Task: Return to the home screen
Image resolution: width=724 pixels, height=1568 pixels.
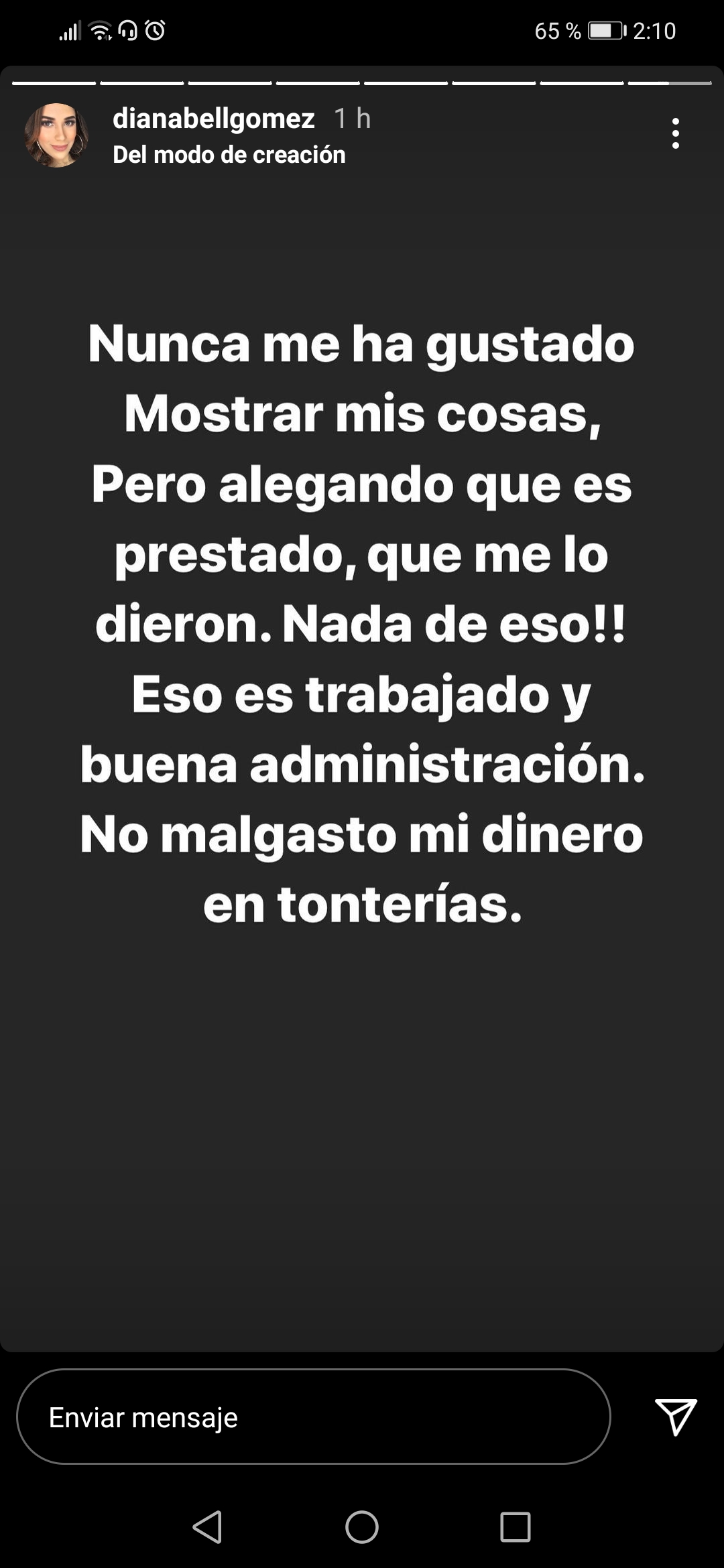Action: pyautogui.click(x=362, y=1527)
